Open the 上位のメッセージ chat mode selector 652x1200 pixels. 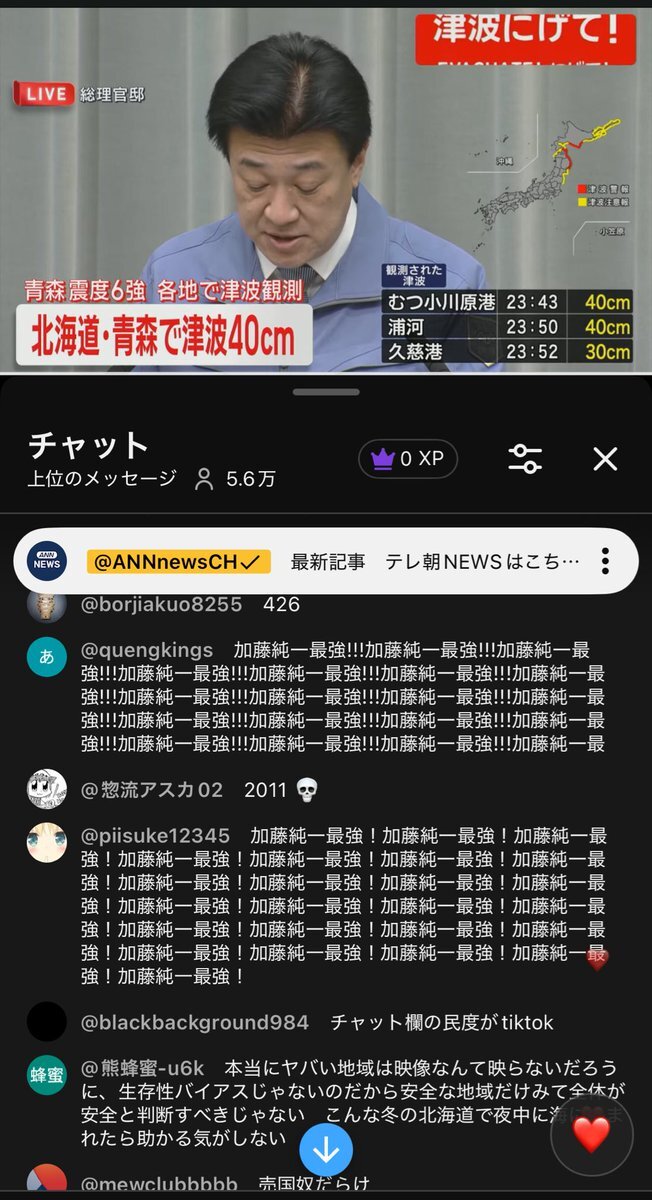click(102, 479)
